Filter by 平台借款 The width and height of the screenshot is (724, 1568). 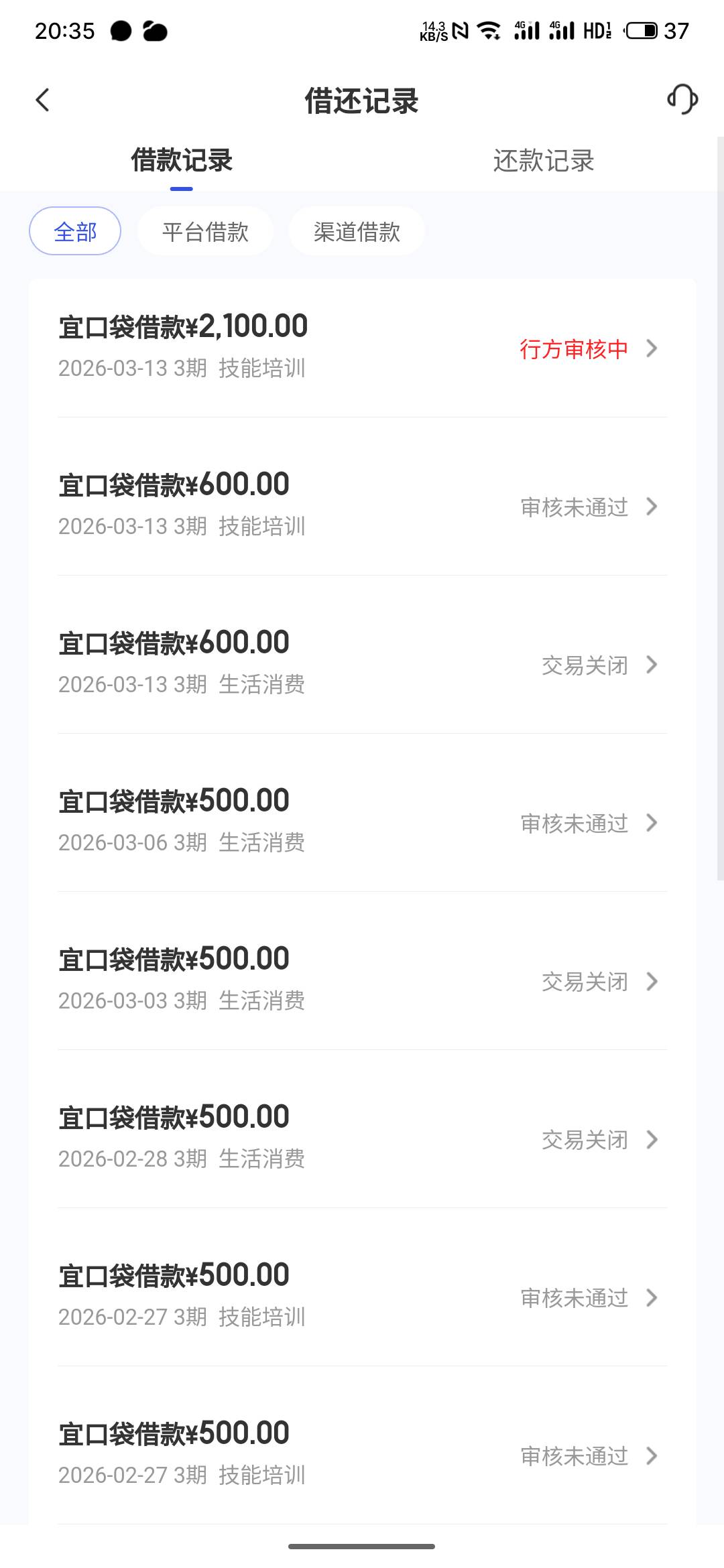pos(205,232)
